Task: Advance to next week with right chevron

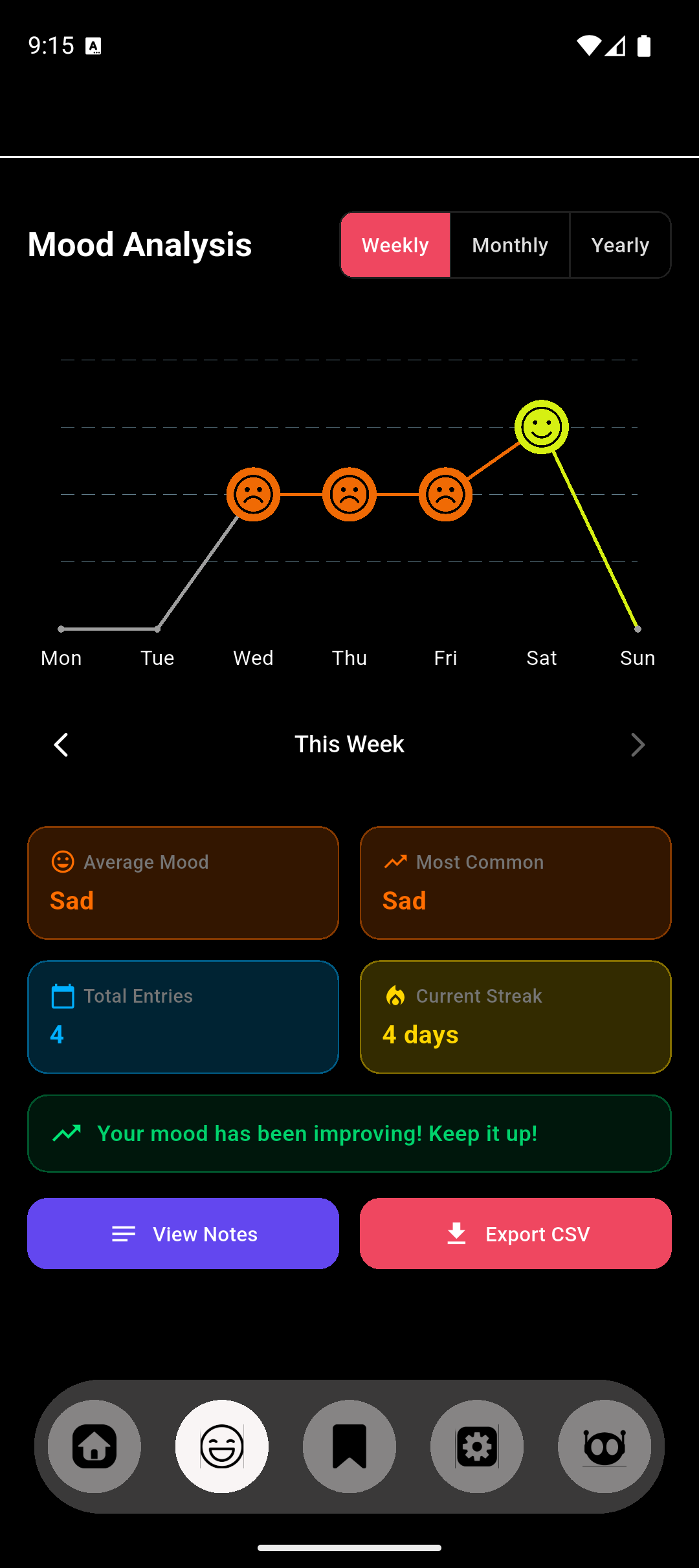Action: [638, 745]
